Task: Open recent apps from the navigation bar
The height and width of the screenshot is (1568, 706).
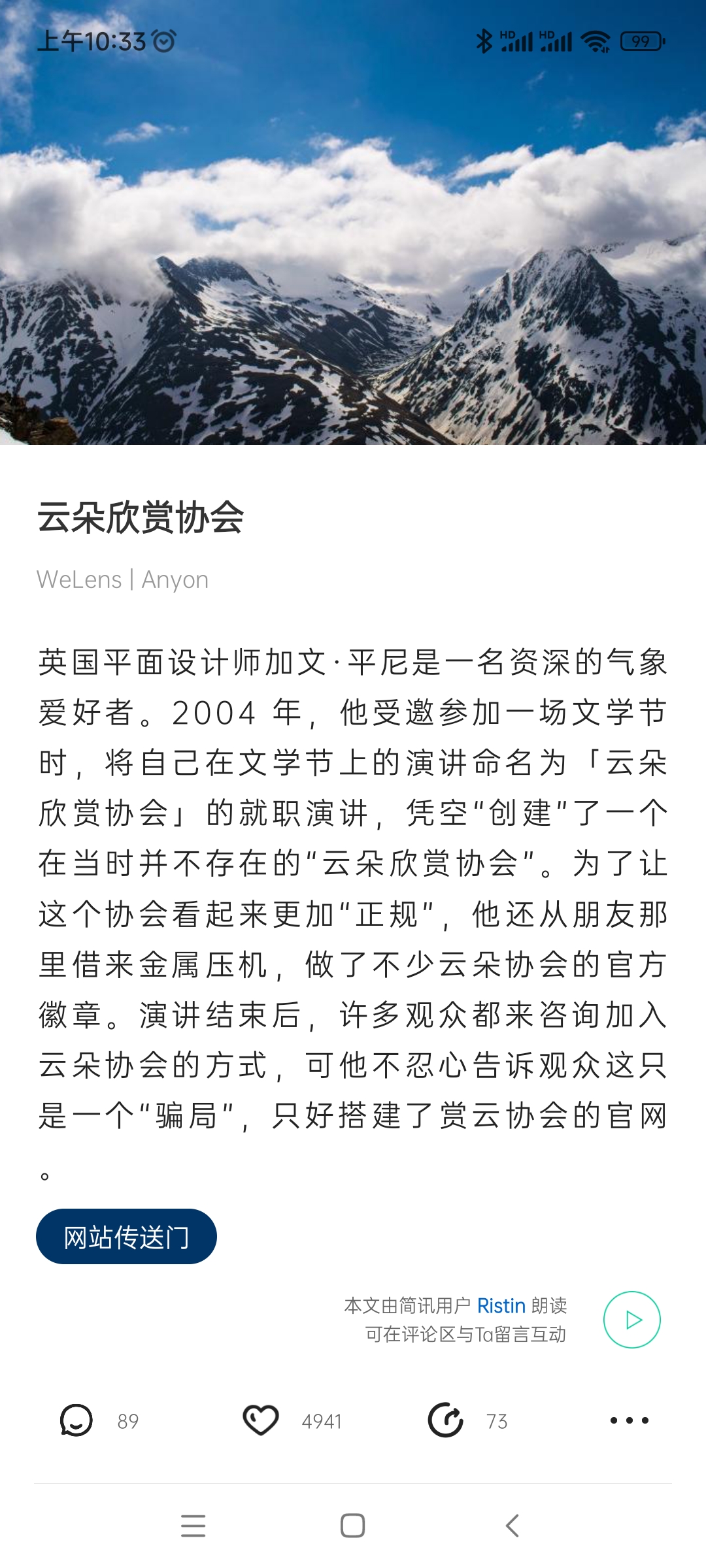Action: (193, 1526)
